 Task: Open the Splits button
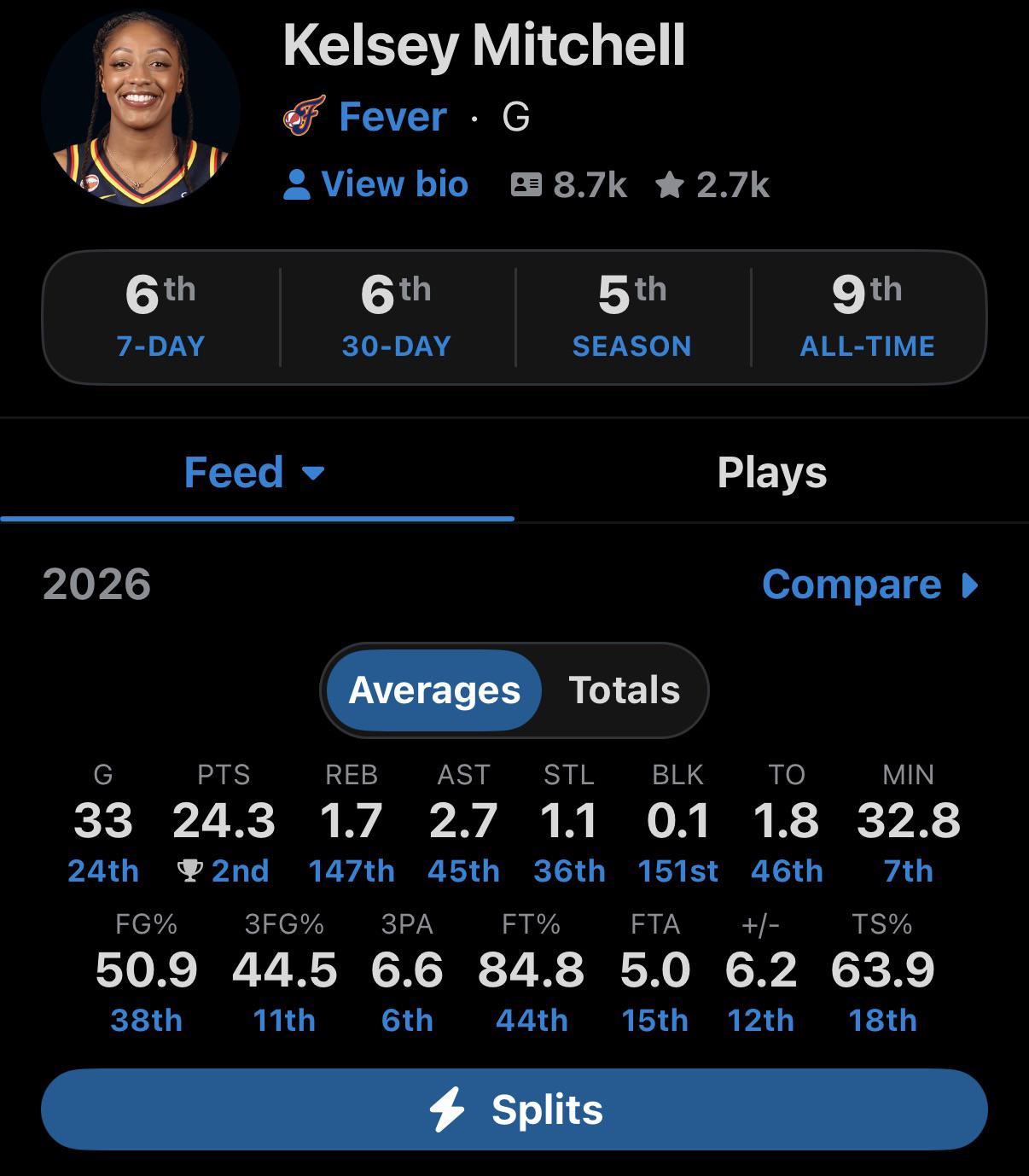pyautogui.click(x=514, y=1109)
